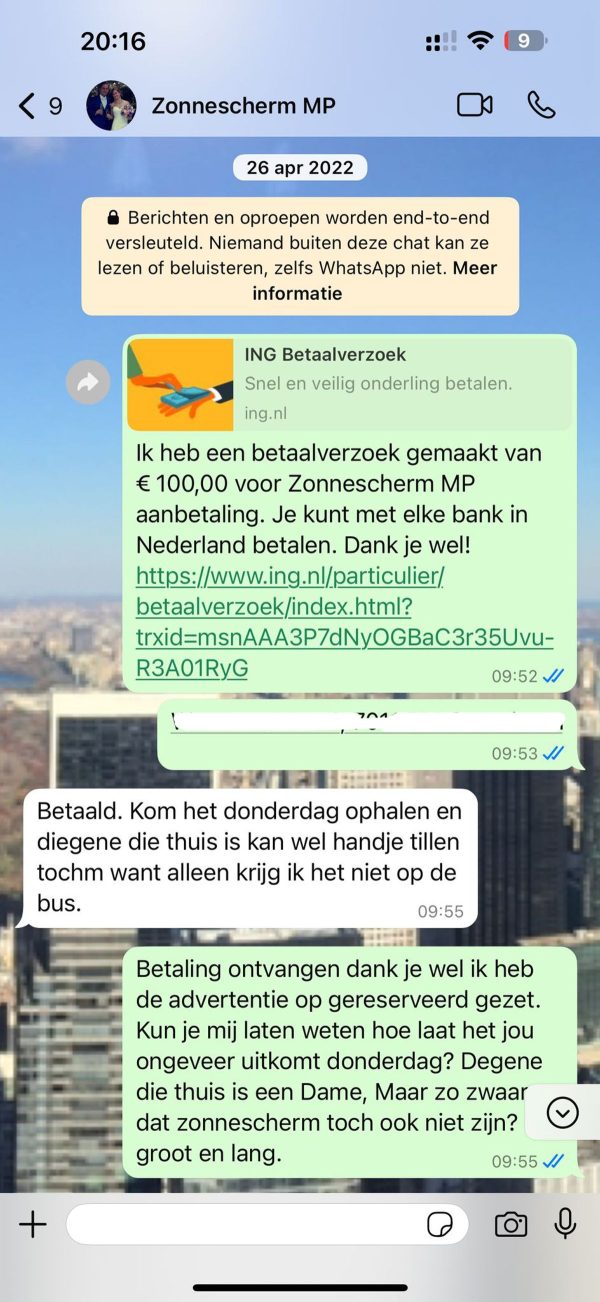Open Zonnescherm MP contact info
Viewport: 600px width, 1302px height.
[243, 106]
